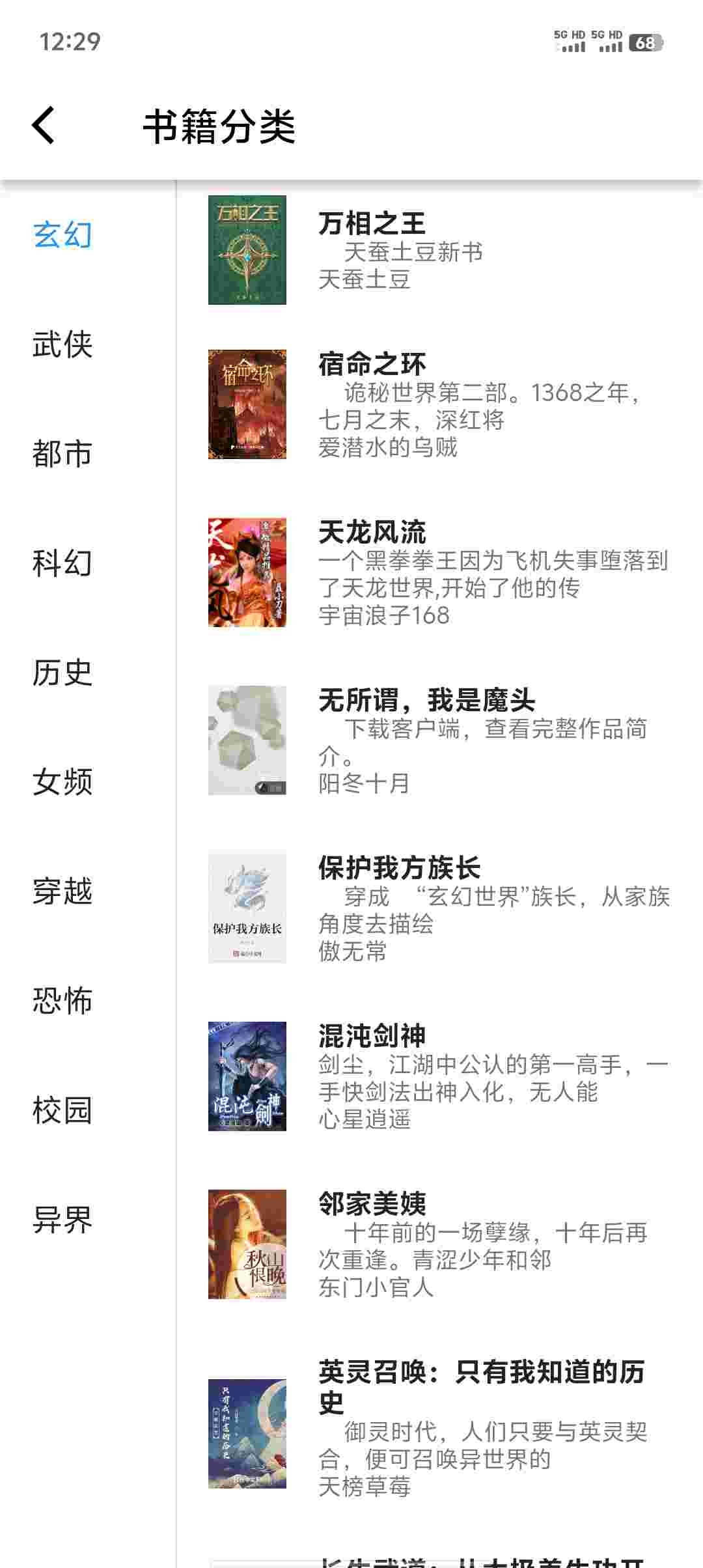Switch to 校园 category
Screen dimensions: 703x1568
coord(62,1110)
